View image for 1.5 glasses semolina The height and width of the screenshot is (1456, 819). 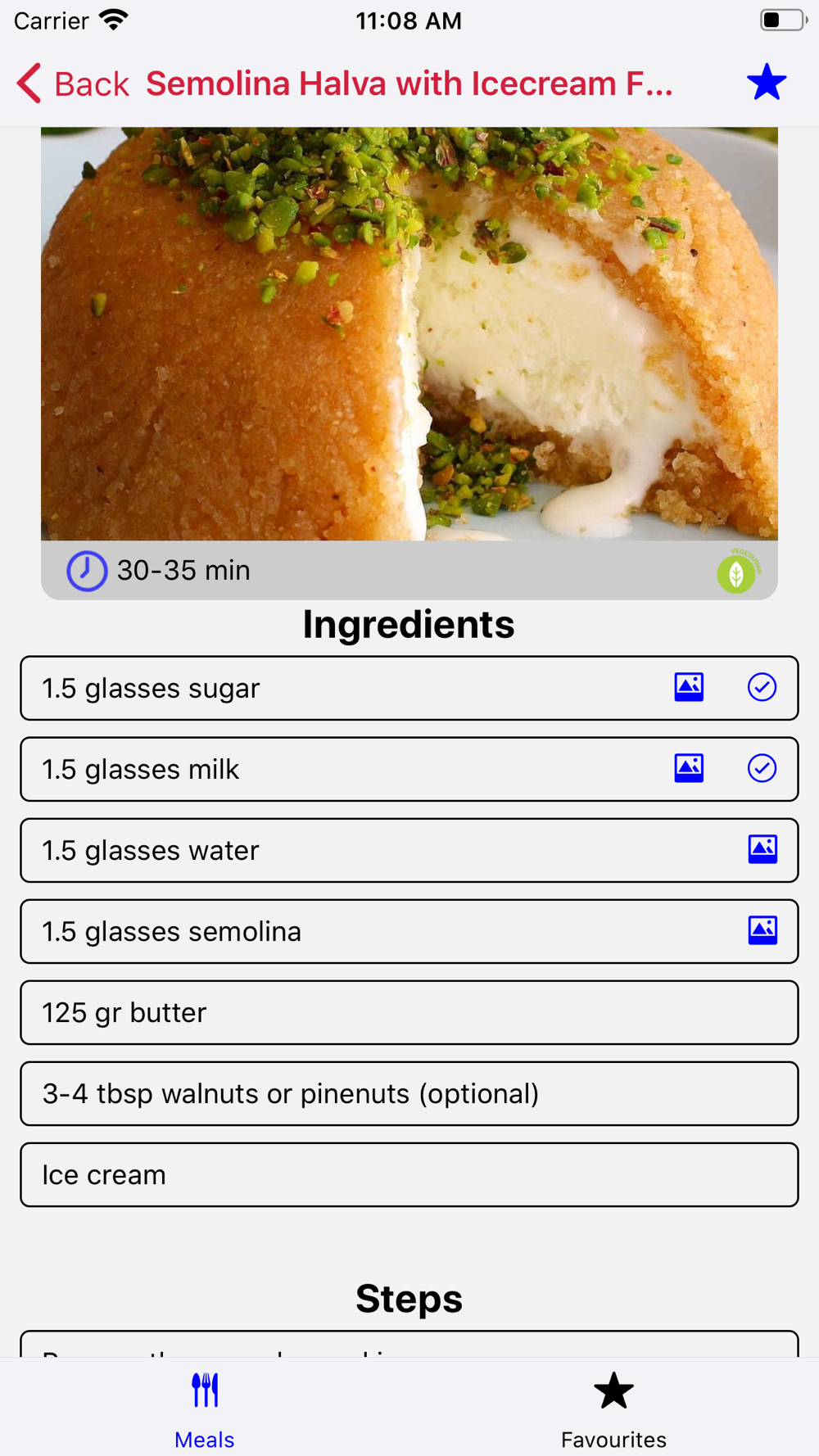coord(762,930)
